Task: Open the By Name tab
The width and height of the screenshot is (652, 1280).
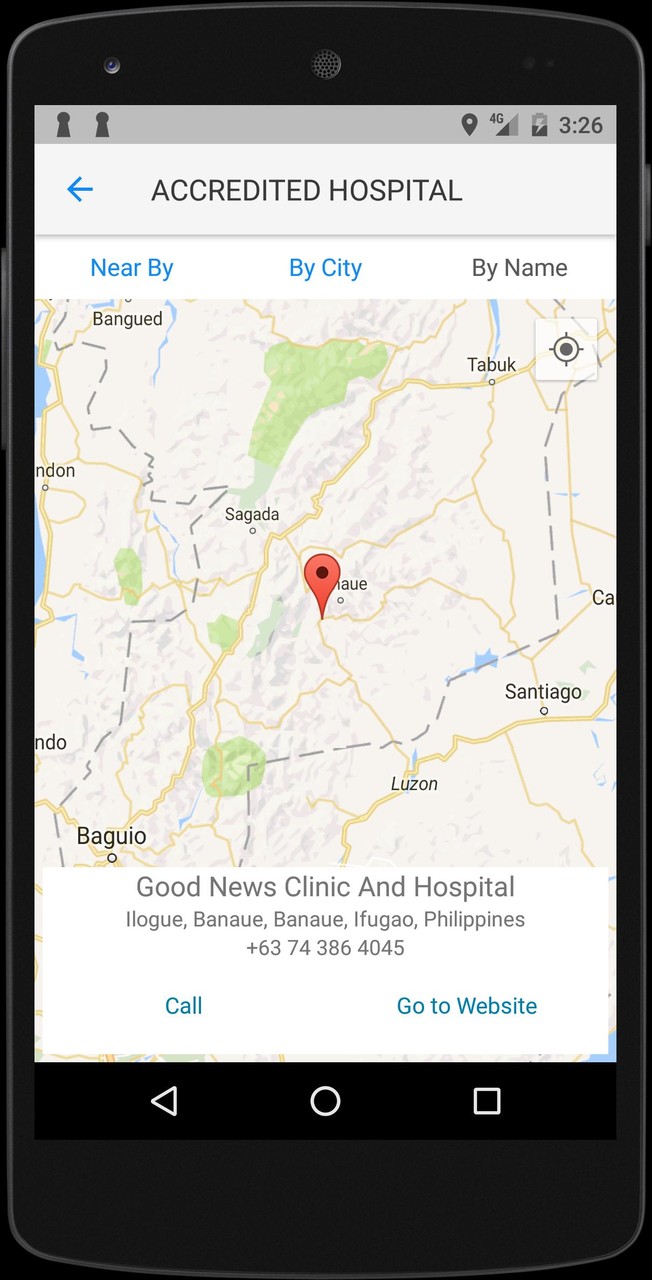Action: pyautogui.click(x=519, y=268)
